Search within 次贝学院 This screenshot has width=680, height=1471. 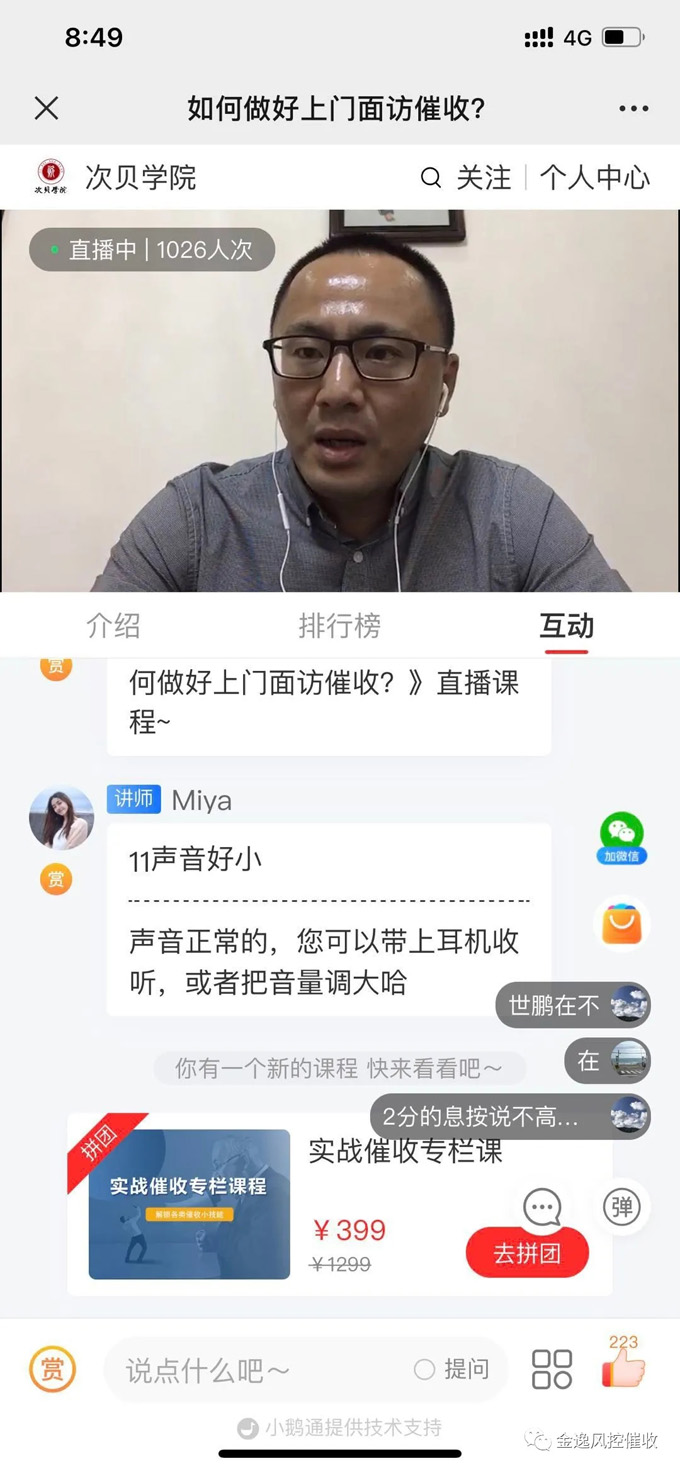pyautogui.click(x=431, y=178)
